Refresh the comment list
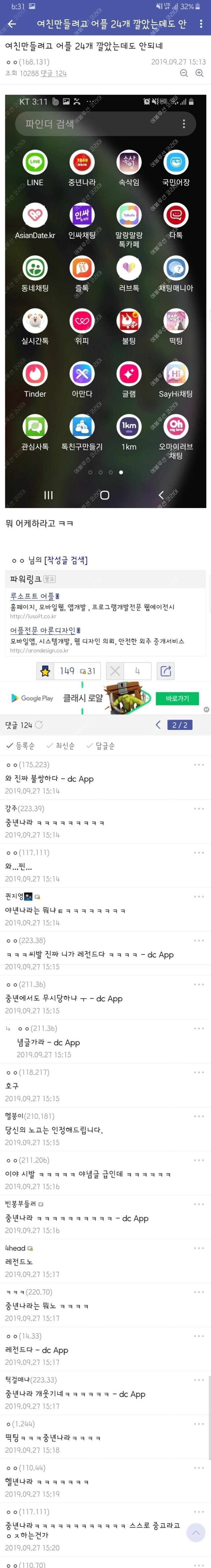 (x=39, y=724)
